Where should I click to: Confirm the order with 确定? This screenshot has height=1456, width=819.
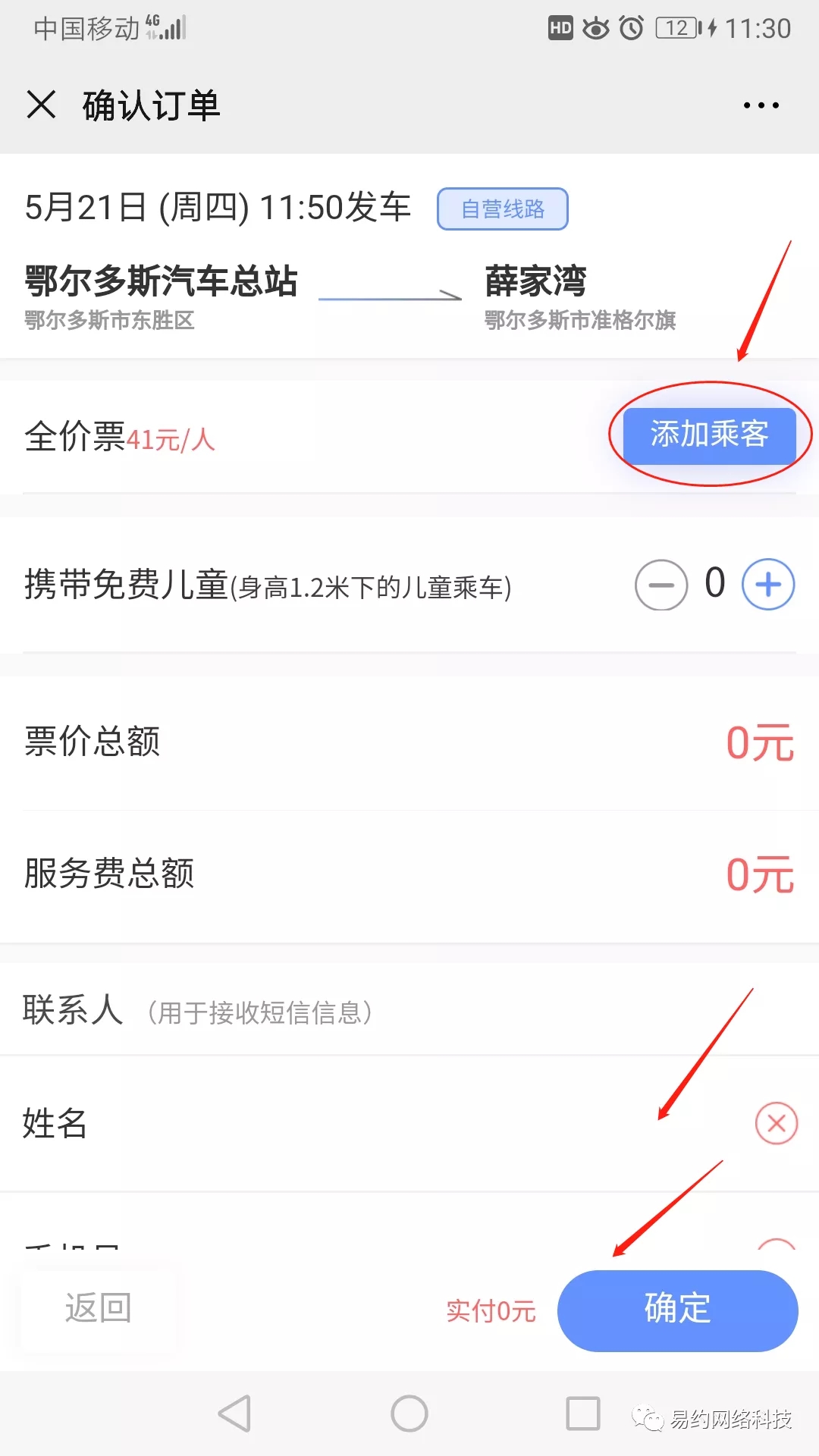(x=677, y=1310)
